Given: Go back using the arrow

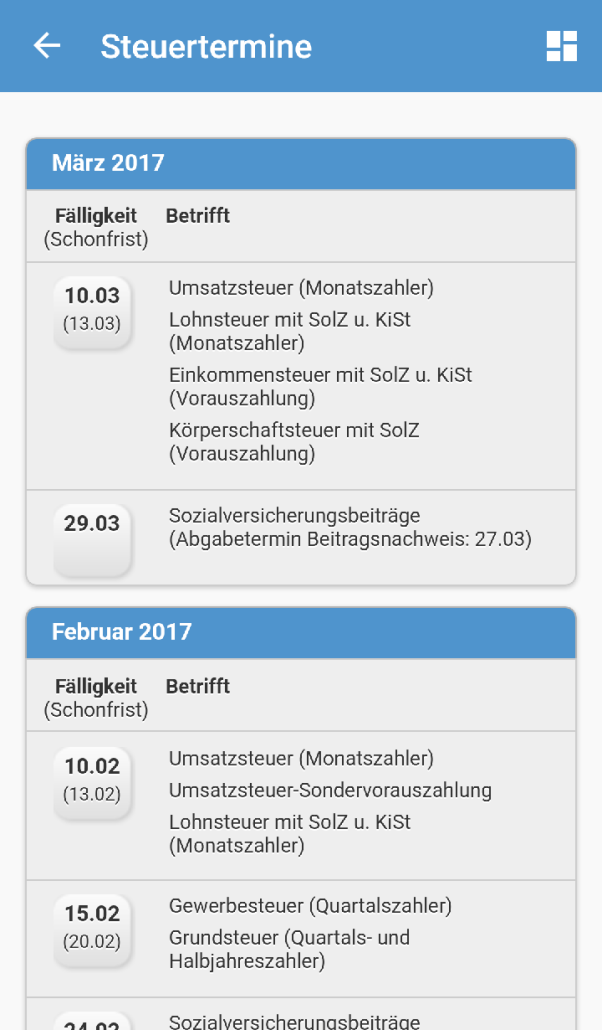Looking at the screenshot, I should 47,46.
